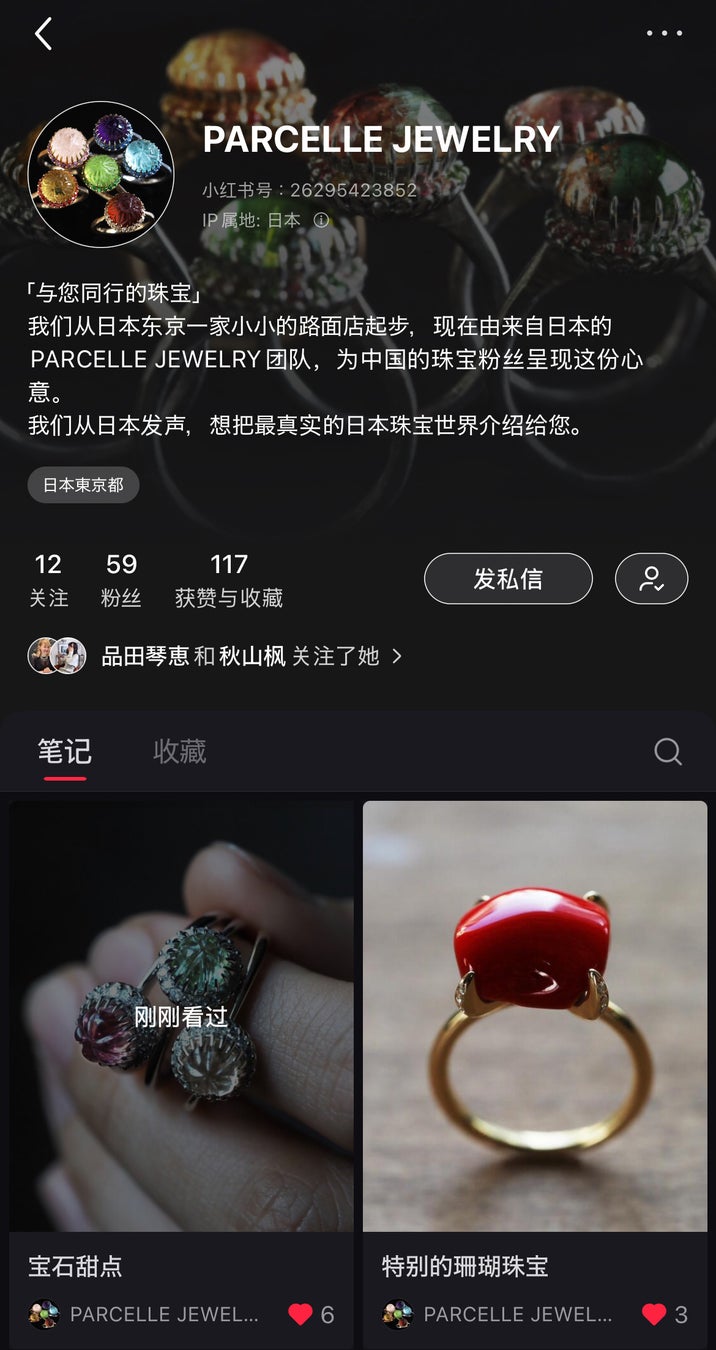Tap the following-status person icon button

(651, 578)
